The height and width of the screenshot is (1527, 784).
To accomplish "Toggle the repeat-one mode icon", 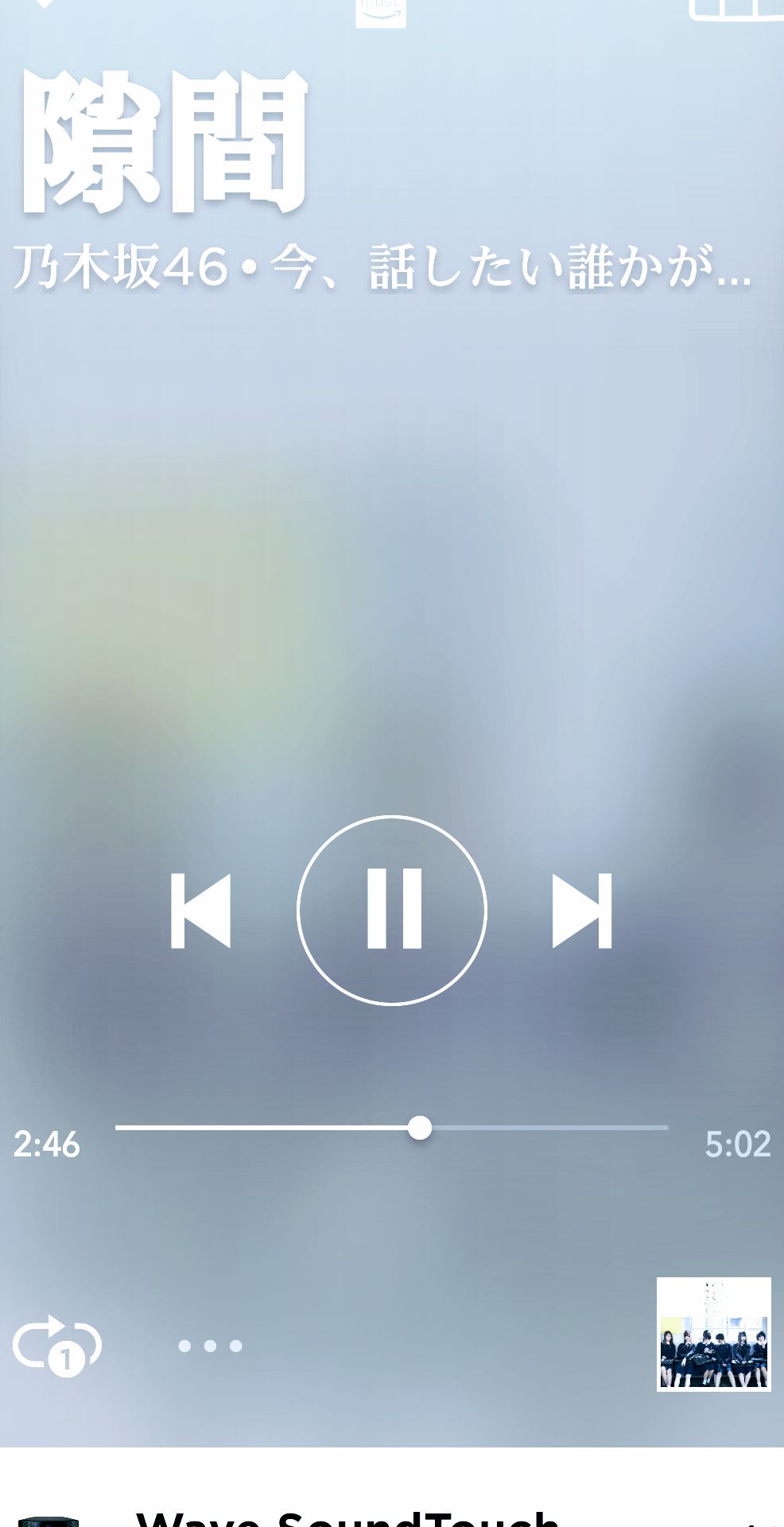I will (x=57, y=1345).
